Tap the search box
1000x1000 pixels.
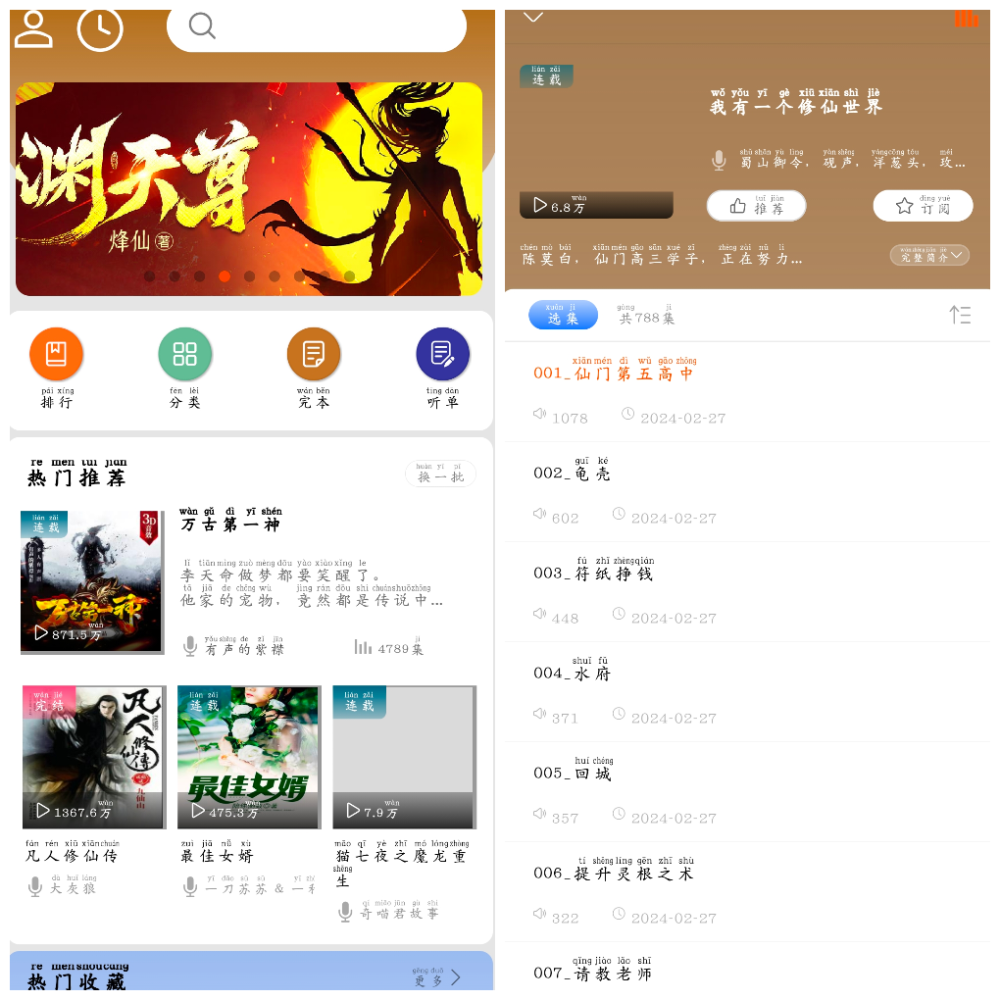[316, 27]
